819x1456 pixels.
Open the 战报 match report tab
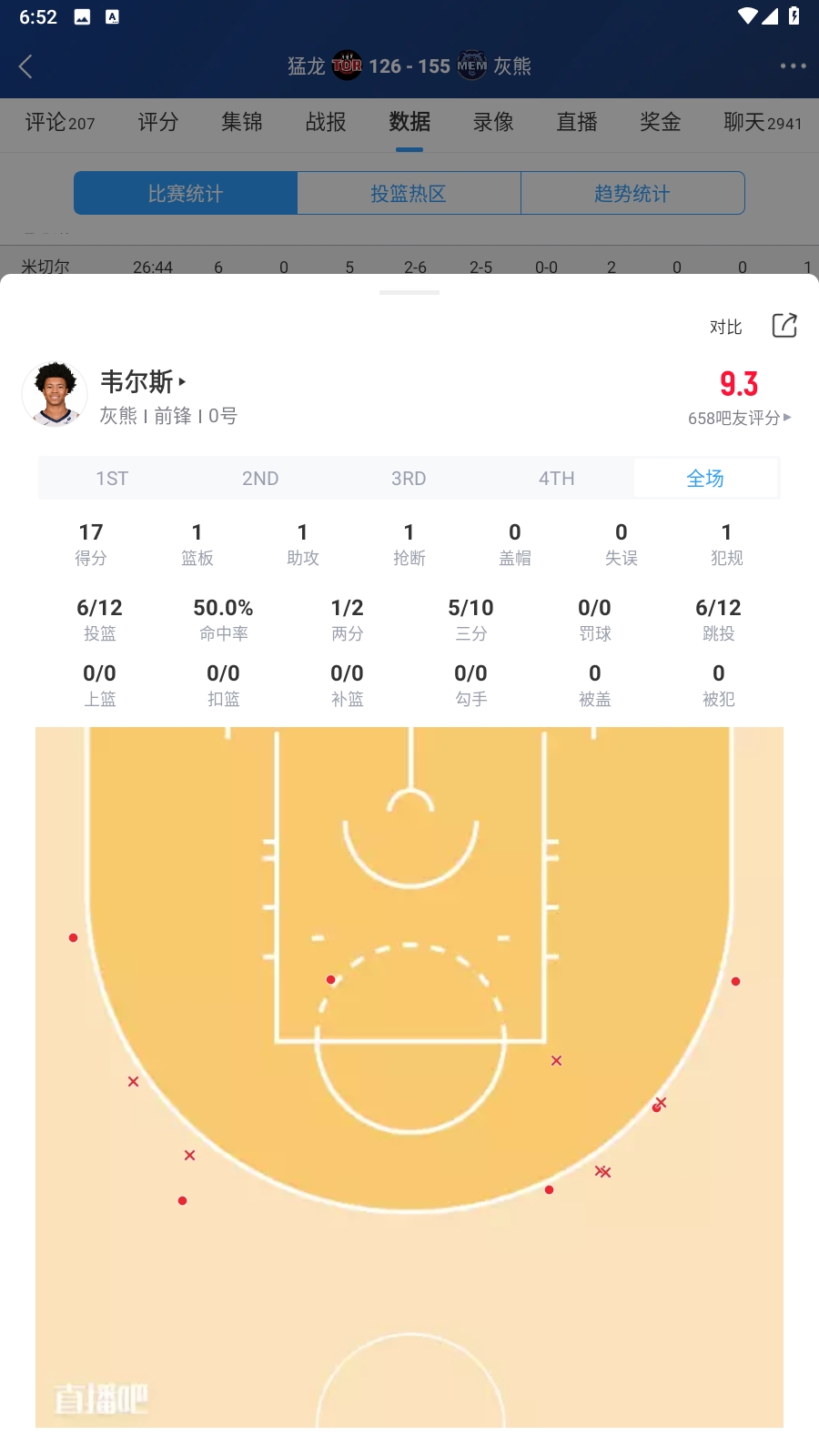(325, 122)
